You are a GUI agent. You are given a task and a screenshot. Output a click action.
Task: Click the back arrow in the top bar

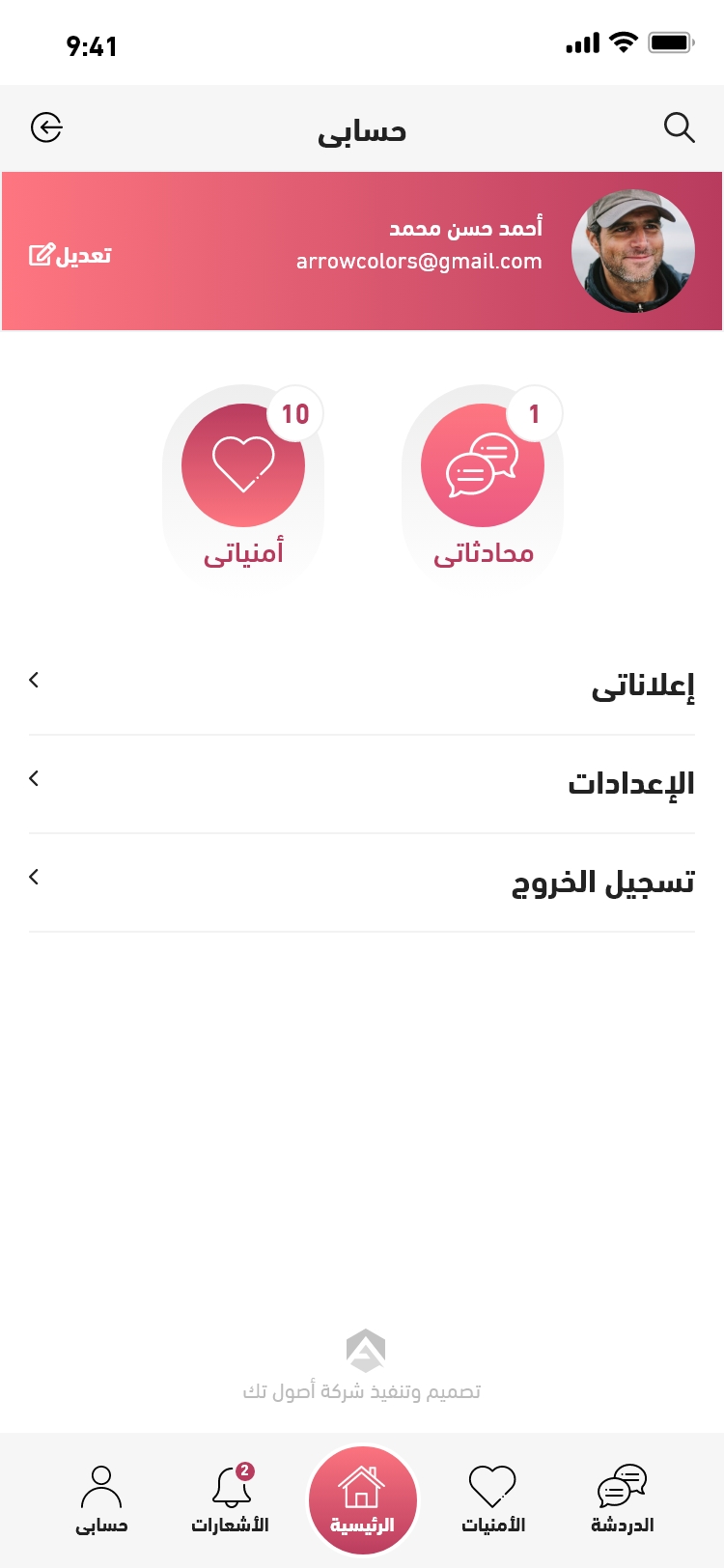47,127
